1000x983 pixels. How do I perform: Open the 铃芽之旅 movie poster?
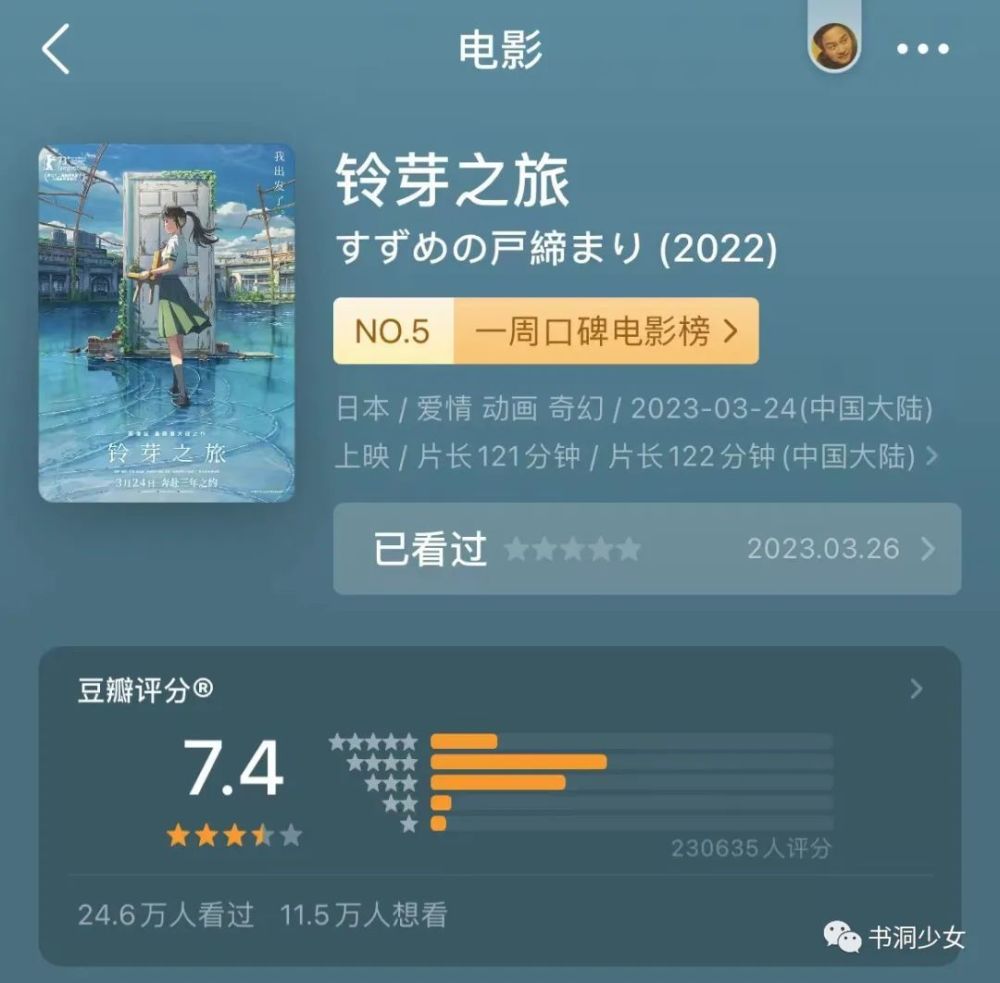tap(167, 322)
